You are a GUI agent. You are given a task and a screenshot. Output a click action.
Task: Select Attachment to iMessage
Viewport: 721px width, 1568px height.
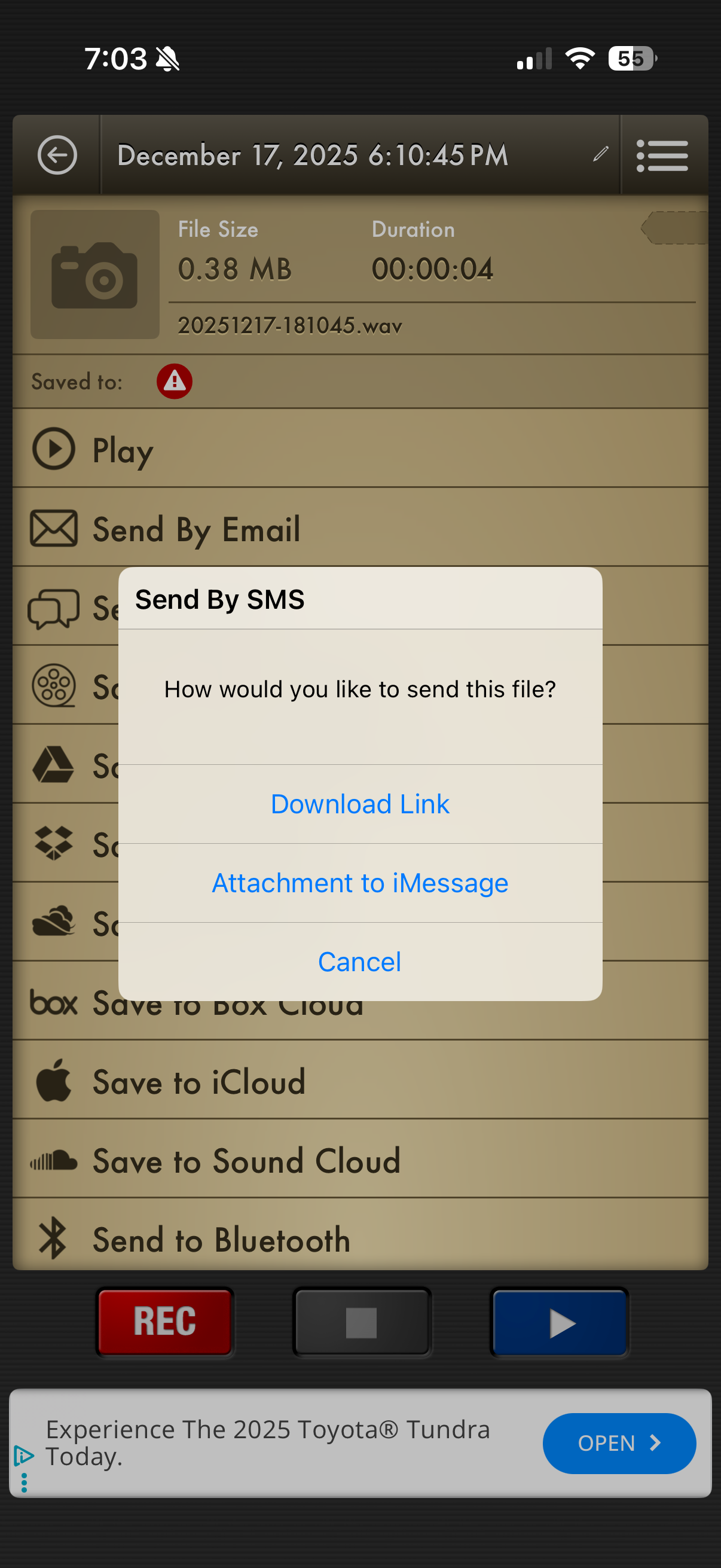coord(359,883)
